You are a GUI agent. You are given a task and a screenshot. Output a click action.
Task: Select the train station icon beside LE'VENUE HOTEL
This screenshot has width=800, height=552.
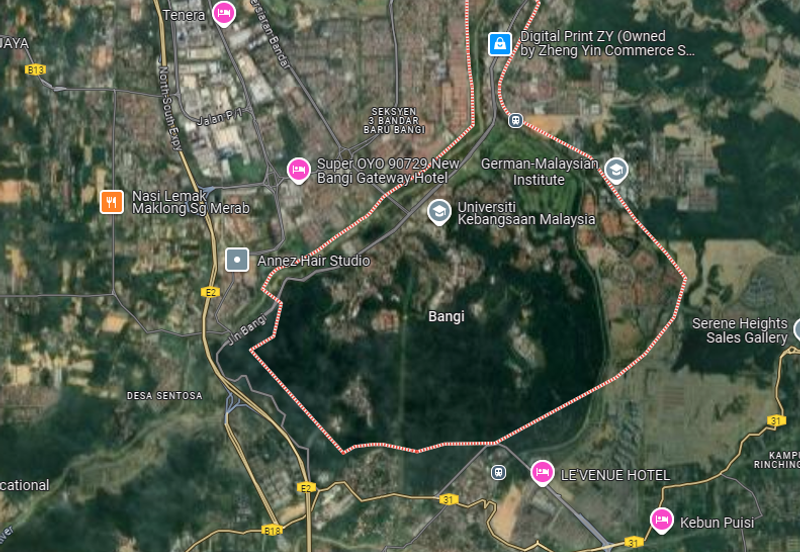pos(498,470)
